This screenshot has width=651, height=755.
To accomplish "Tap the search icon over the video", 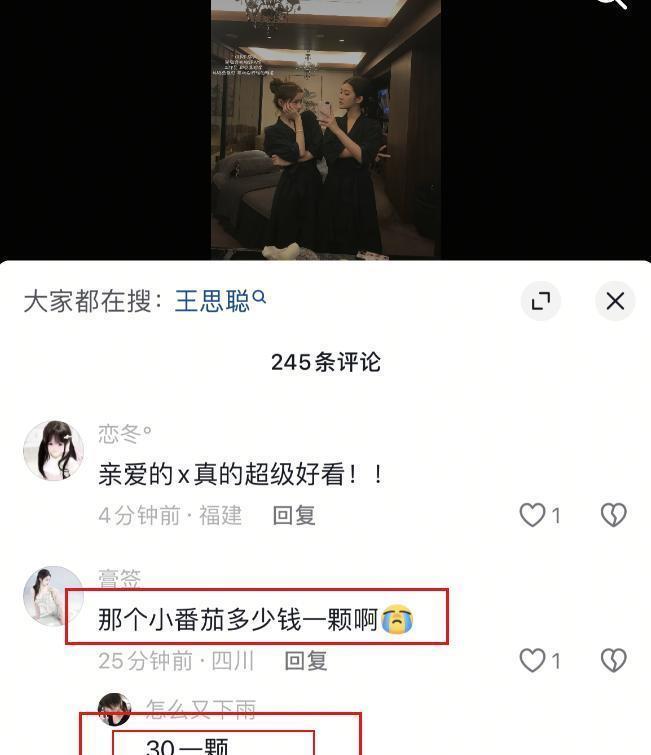I will [612, 2].
